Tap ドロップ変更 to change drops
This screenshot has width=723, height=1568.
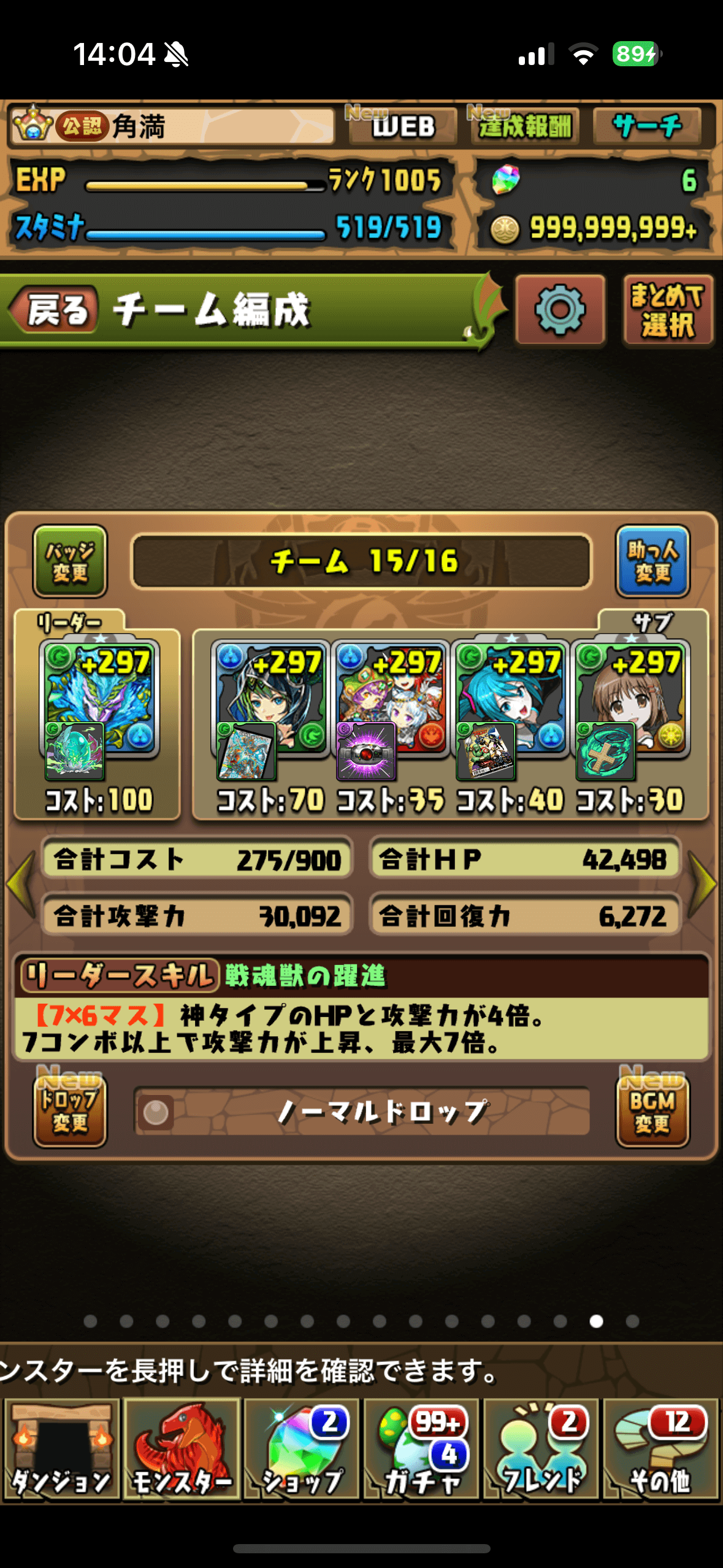[x=70, y=1112]
